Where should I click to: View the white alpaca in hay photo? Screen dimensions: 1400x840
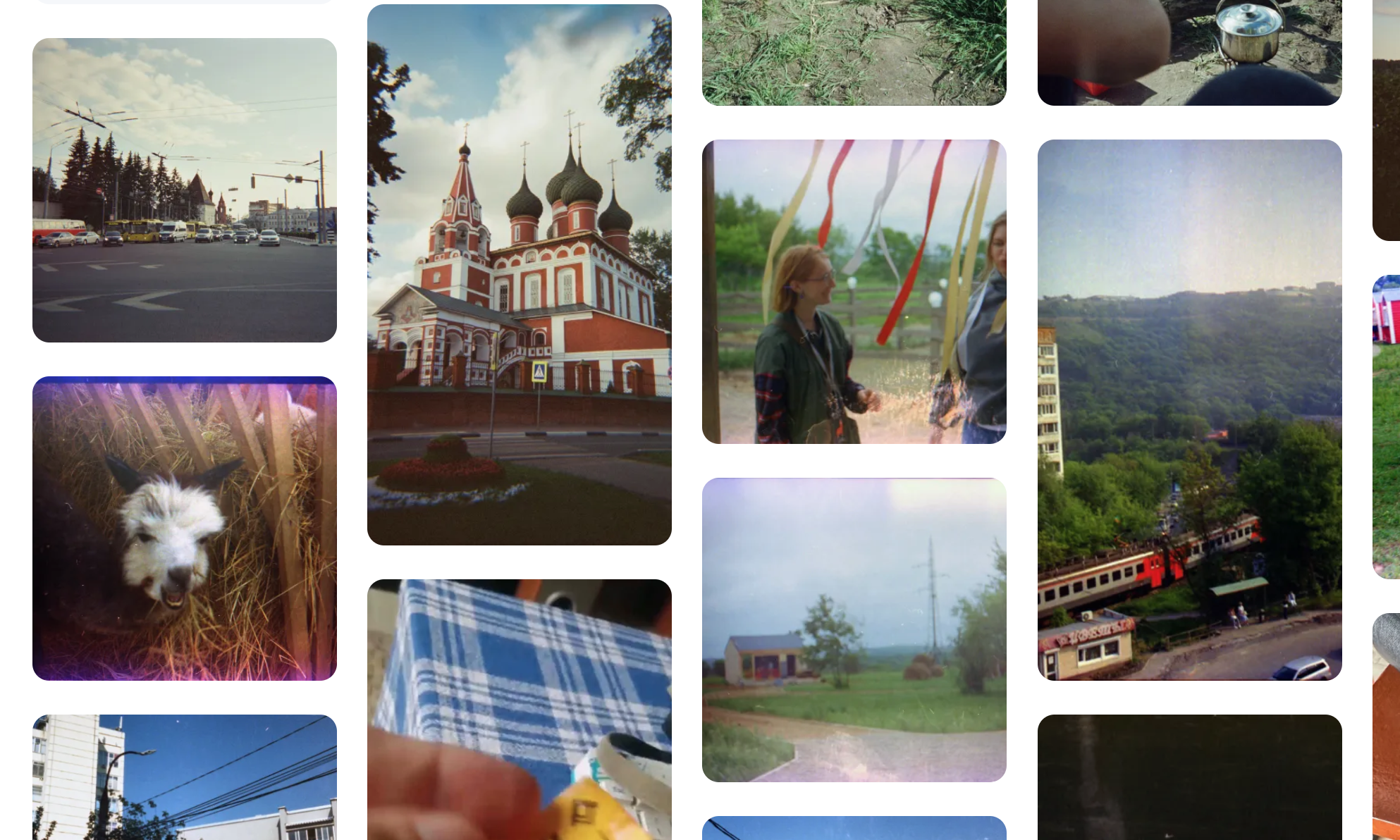tap(184, 529)
